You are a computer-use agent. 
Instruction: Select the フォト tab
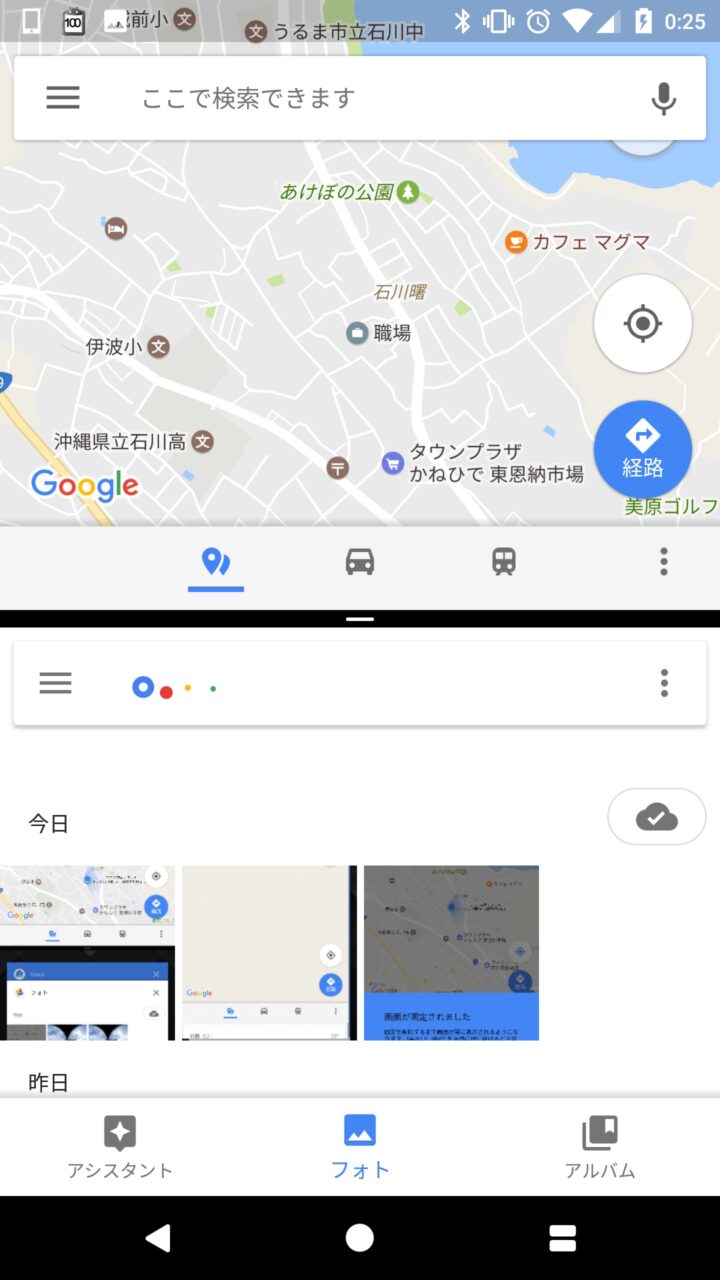[x=360, y=1147]
